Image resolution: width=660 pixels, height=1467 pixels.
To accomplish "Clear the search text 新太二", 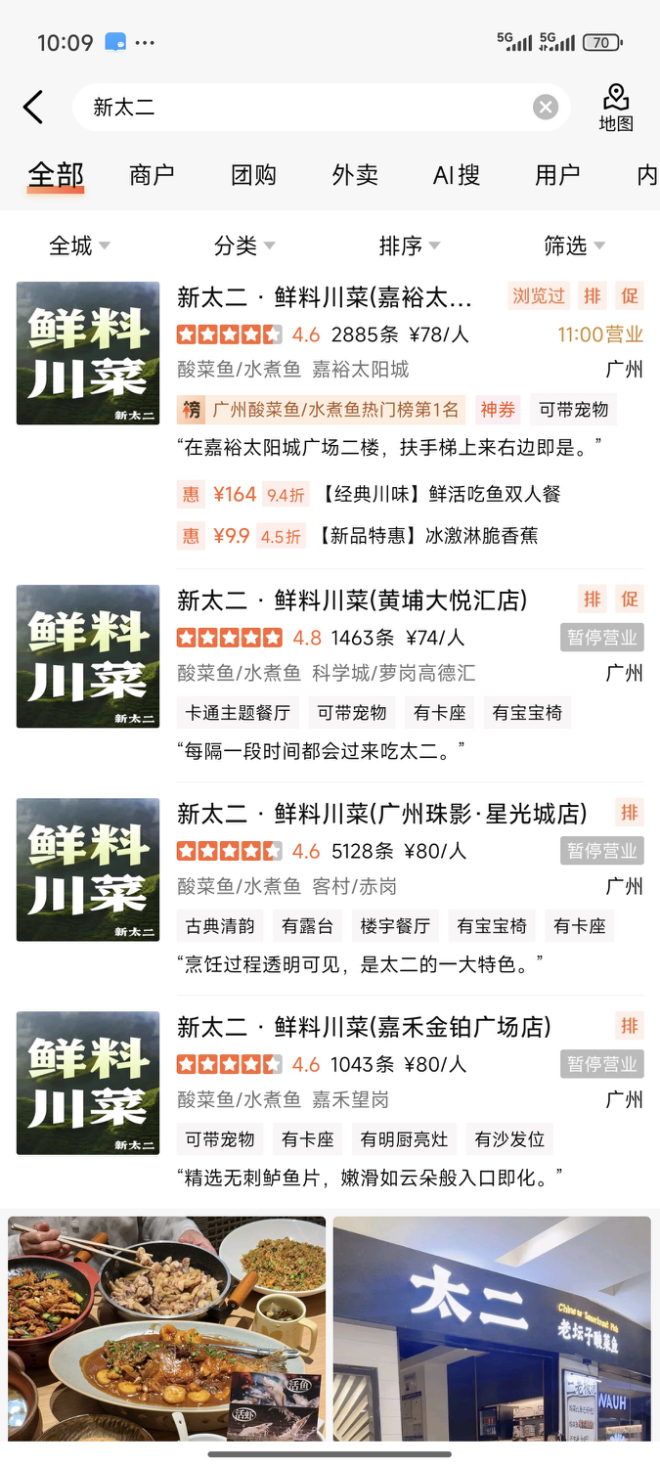I will tap(545, 107).
